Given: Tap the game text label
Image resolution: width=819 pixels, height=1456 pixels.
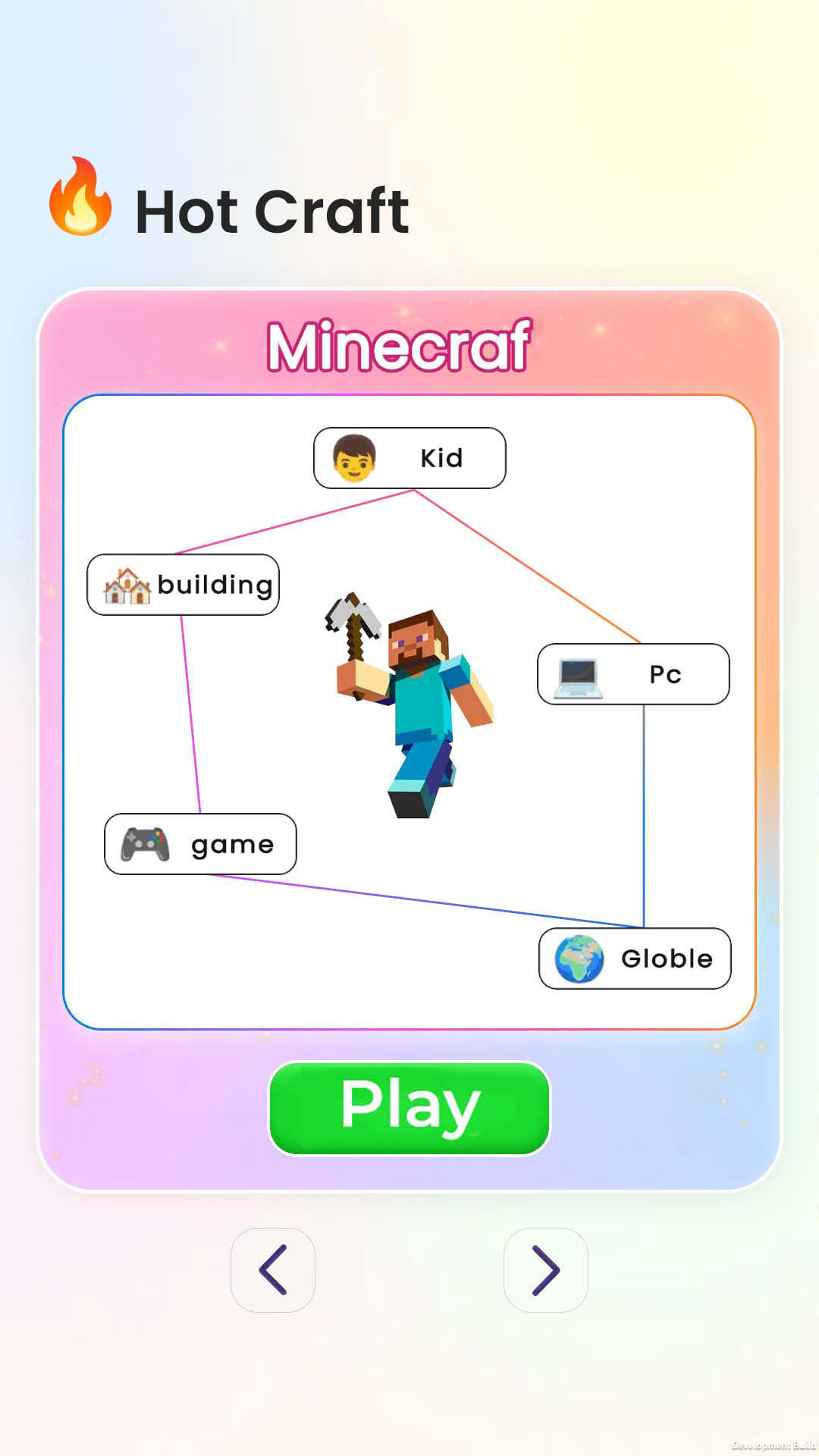Looking at the screenshot, I should (x=201, y=844).
